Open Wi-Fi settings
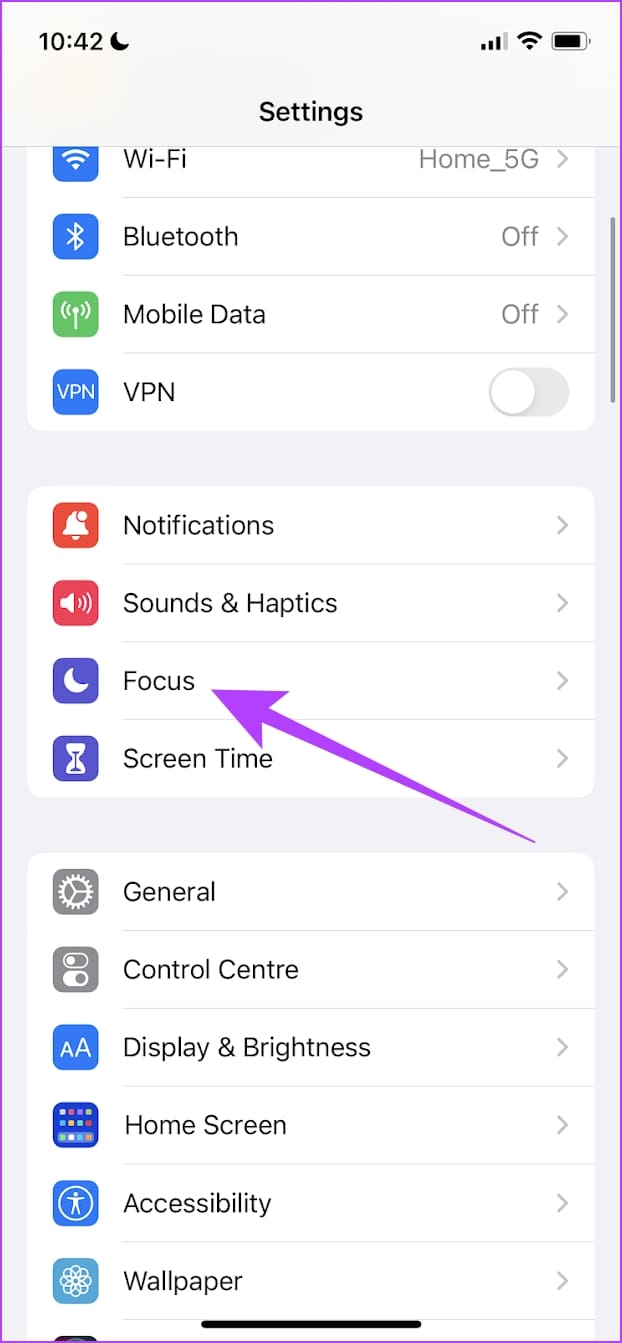Image resolution: width=622 pixels, height=1343 pixels. 310,159
